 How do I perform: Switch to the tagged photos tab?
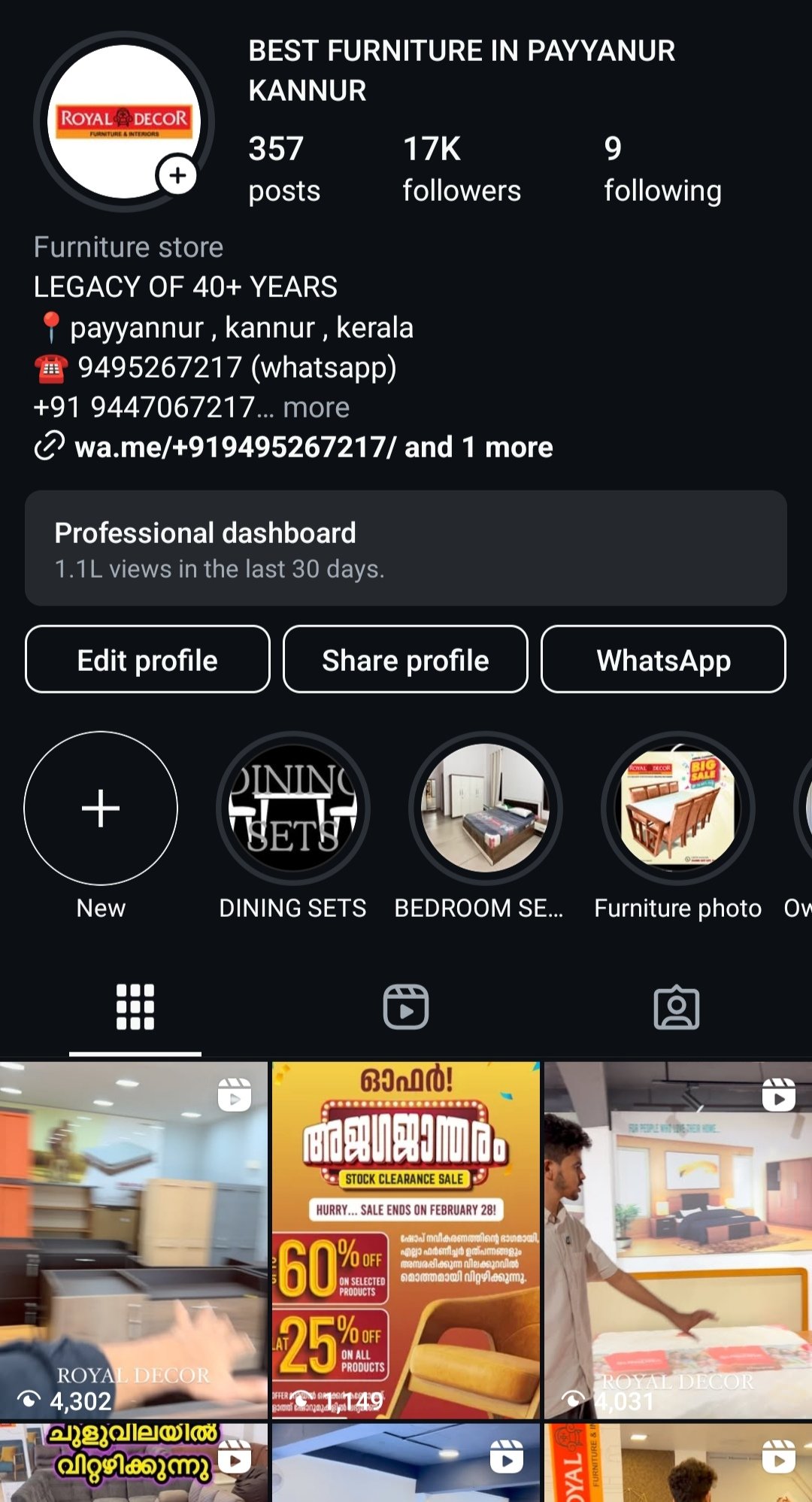677,1006
